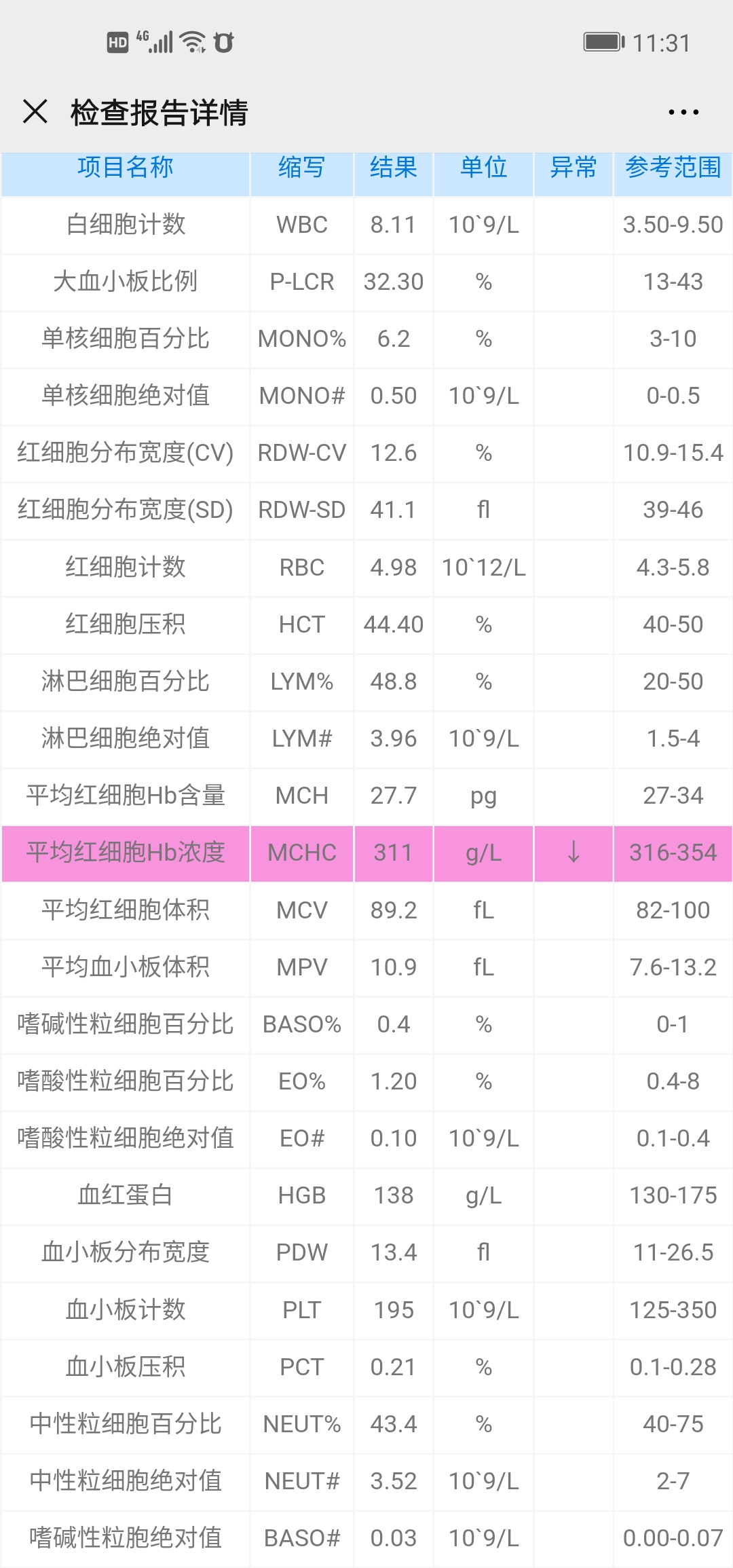
Task: Open the three-dot overflow menu
Action: [683, 112]
